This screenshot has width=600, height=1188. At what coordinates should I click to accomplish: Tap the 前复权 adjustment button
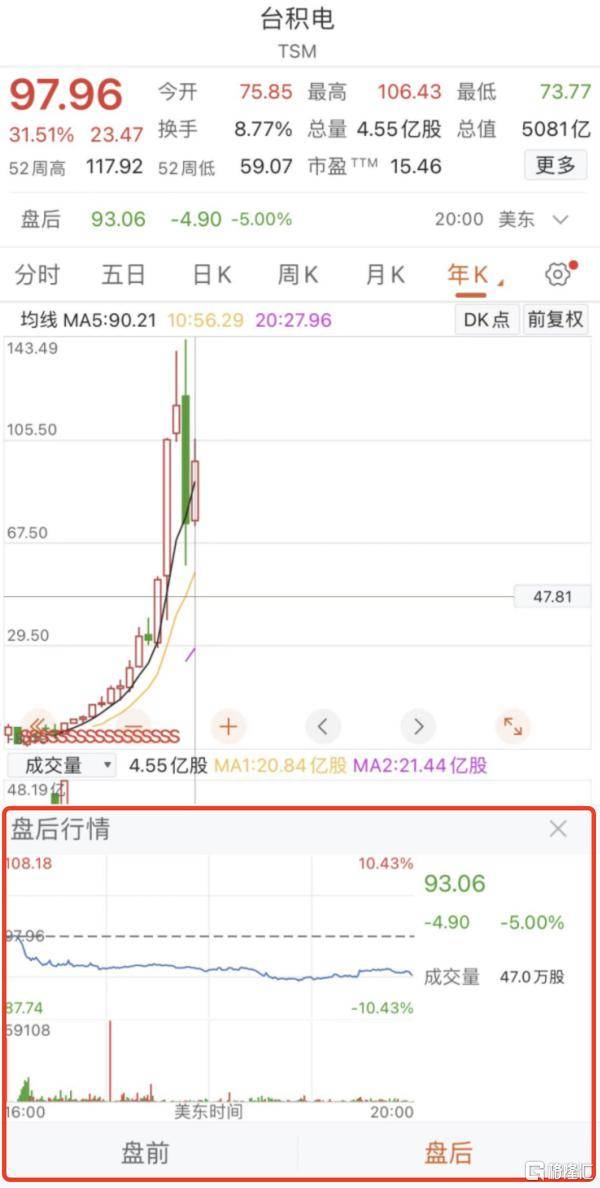click(555, 320)
